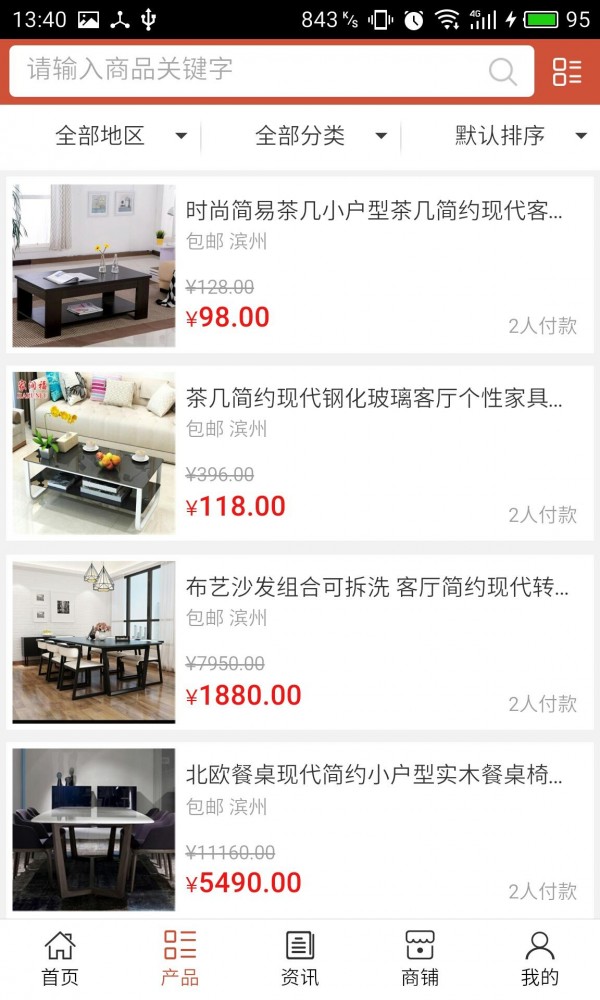This screenshot has width=600, height=1000.
Task: Go to the 首页 home tab
Action: [60, 958]
